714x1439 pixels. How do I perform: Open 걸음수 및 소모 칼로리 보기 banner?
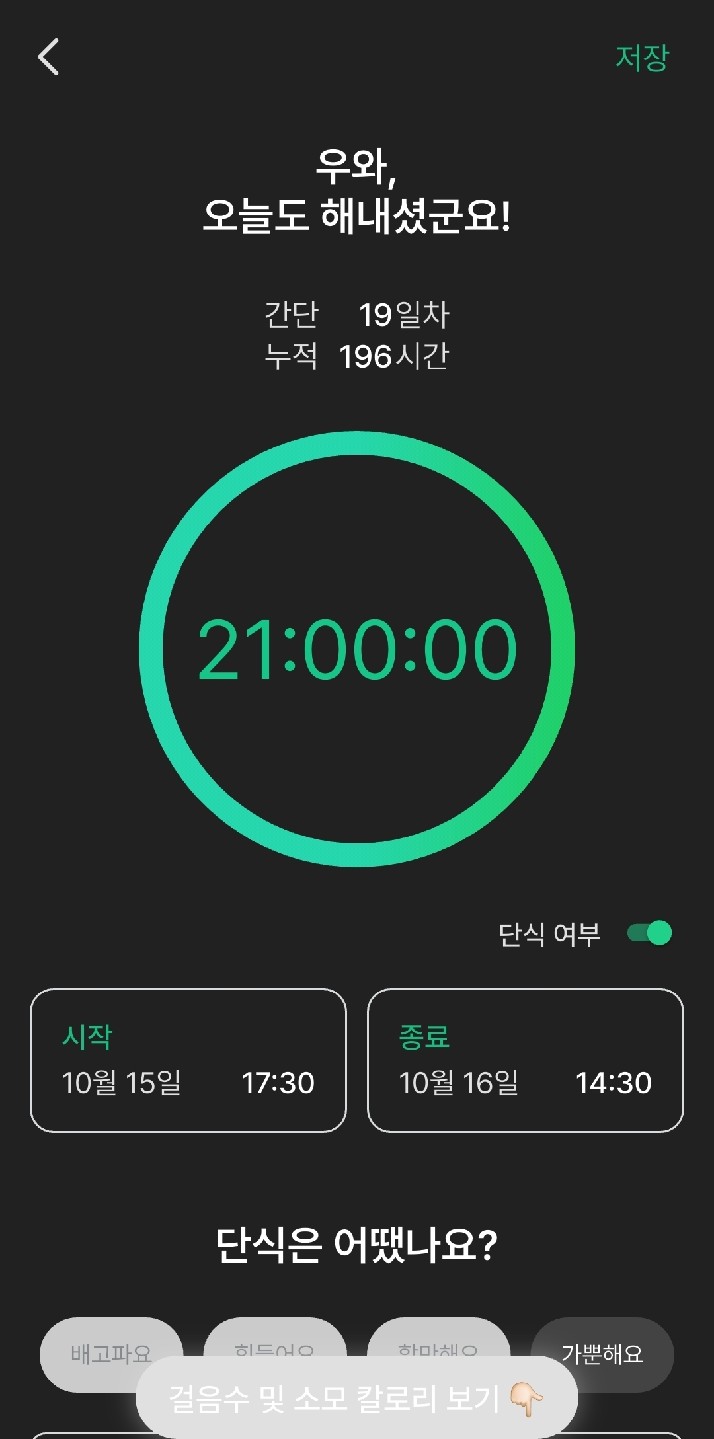point(356,1398)
